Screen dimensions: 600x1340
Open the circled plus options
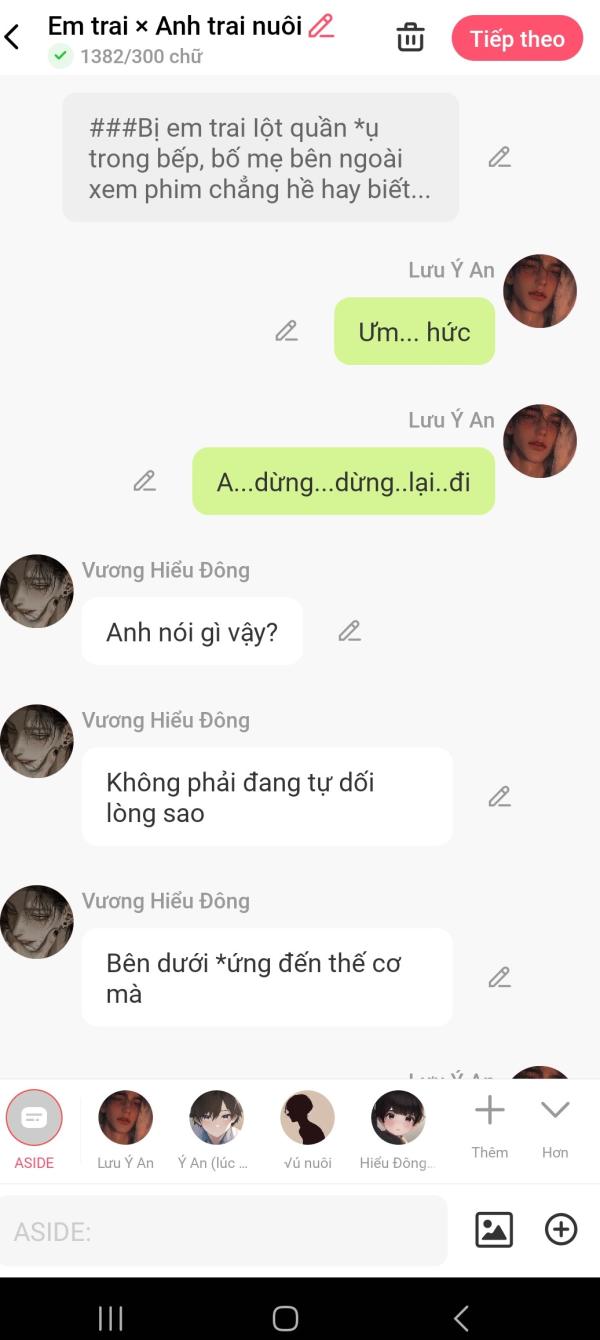pyautogui.click(x=561, y=1230)
